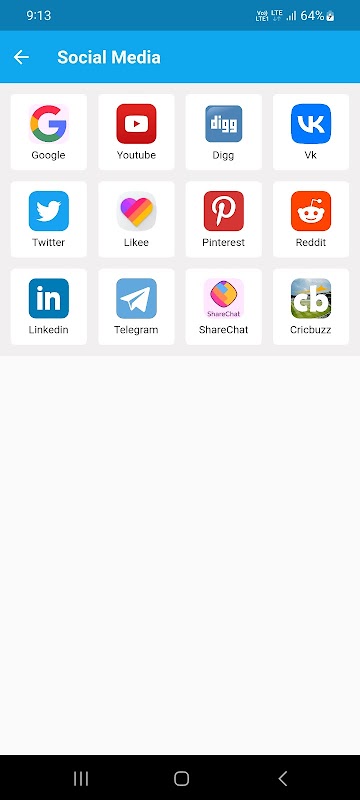Launch the Youtube tile
This screenshot has height=800, width=360.
[136, 132]
